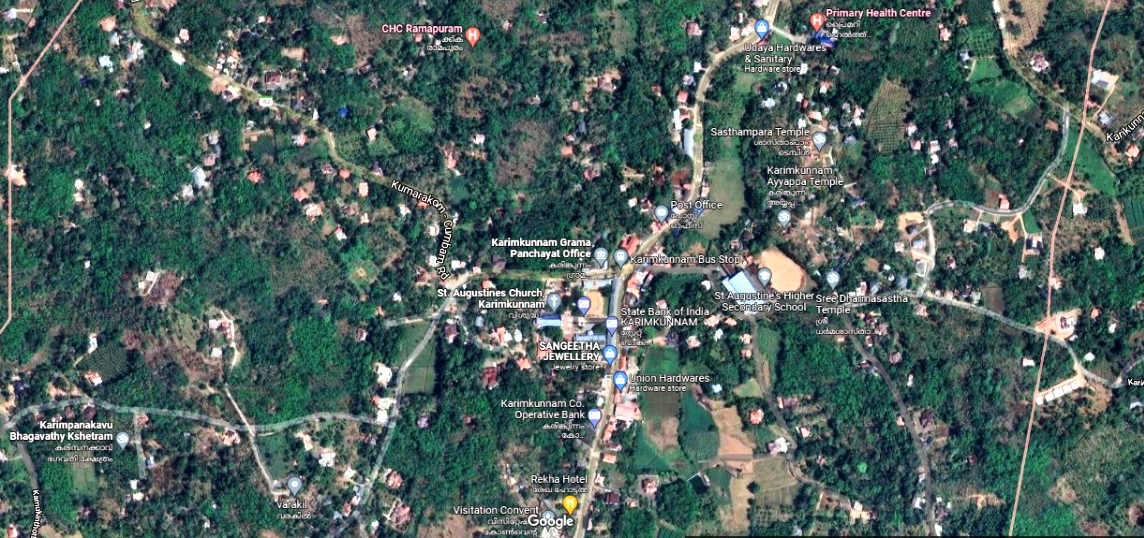Tap Udaya Hardwares & Sanitary marker
The height and width of the screenshot is (538, 1144).
(761, 29)
